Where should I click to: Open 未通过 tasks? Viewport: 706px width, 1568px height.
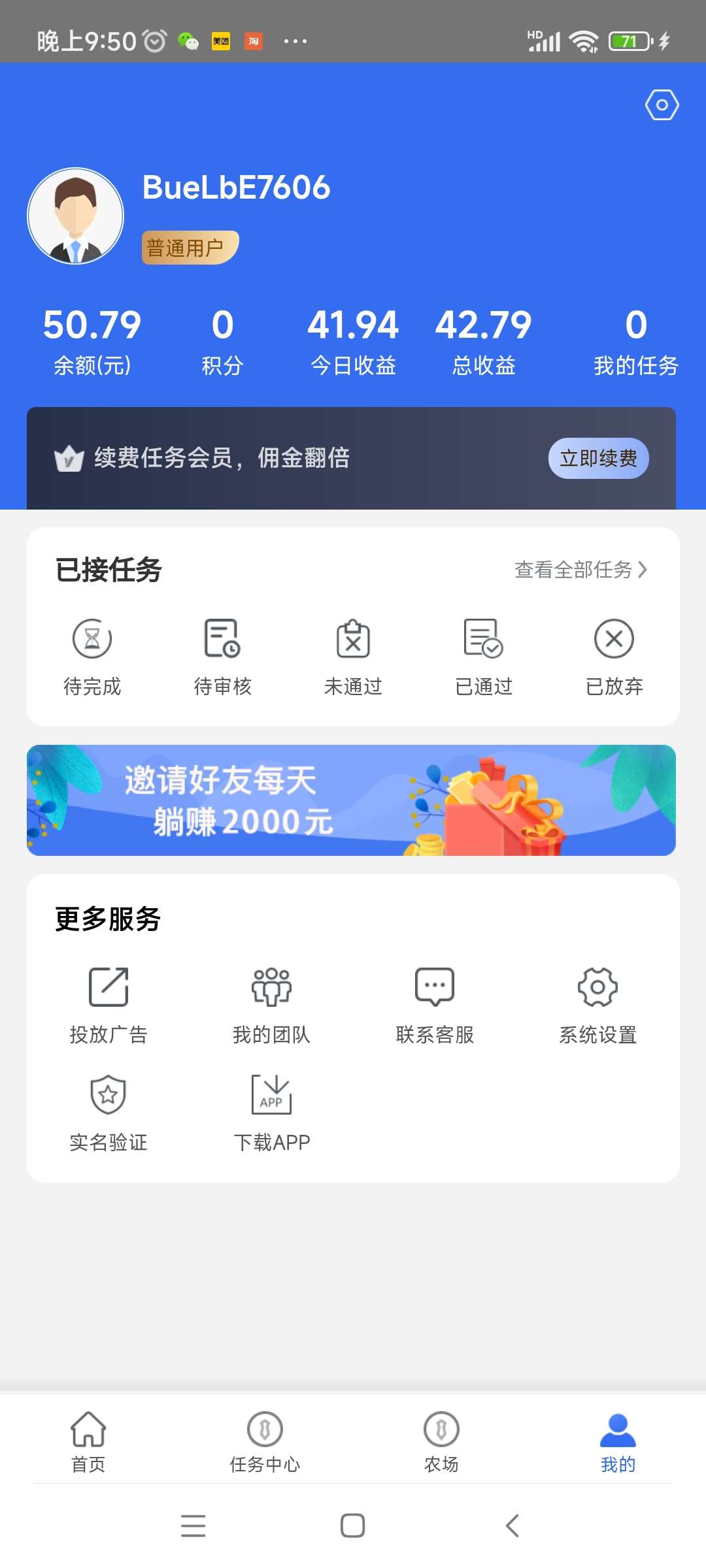pyautogui.click(x=353, y=657)
